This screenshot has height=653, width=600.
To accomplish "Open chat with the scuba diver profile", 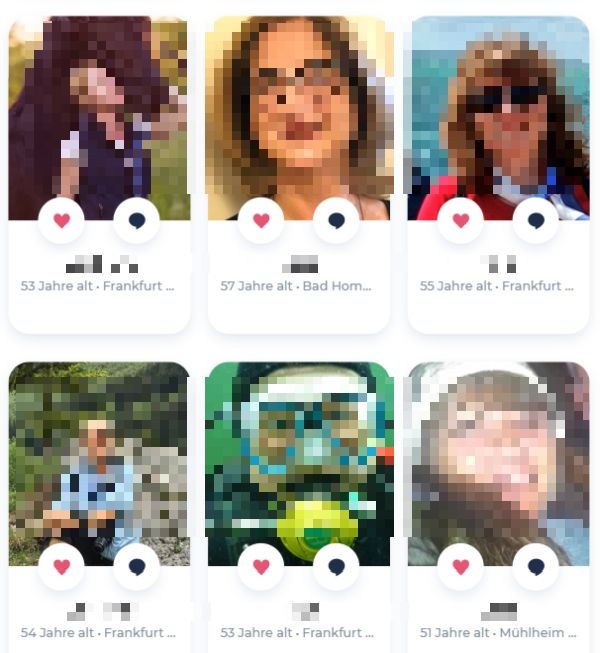I will [336, 567].
